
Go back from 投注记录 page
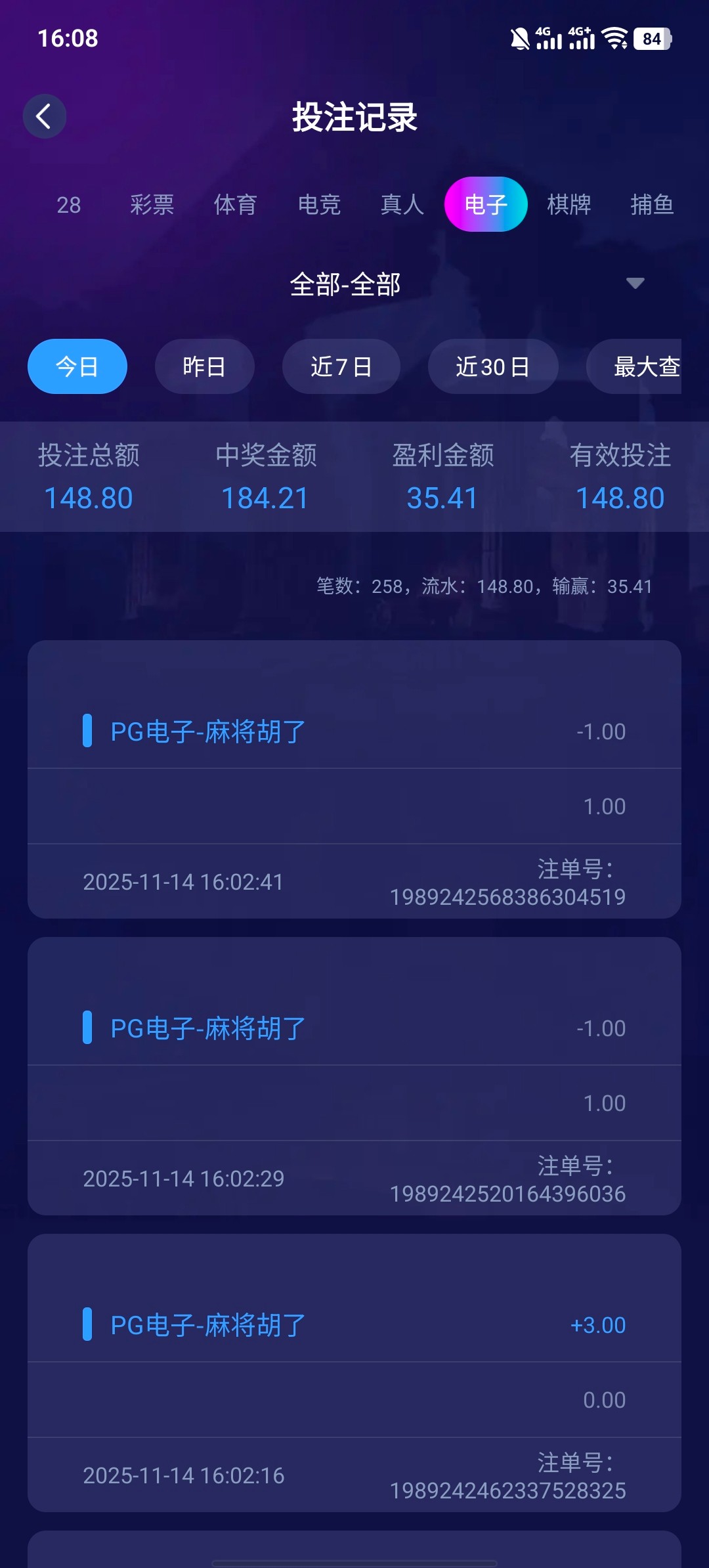(44, 117)
